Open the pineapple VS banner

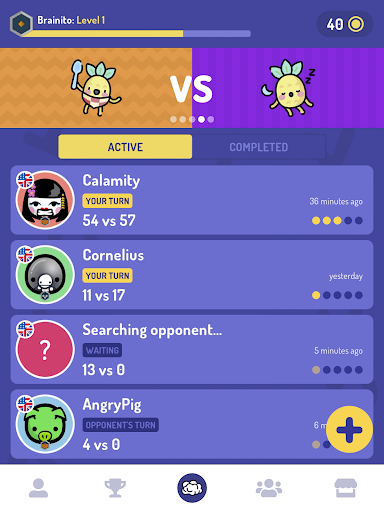click(x=192, y=88)
